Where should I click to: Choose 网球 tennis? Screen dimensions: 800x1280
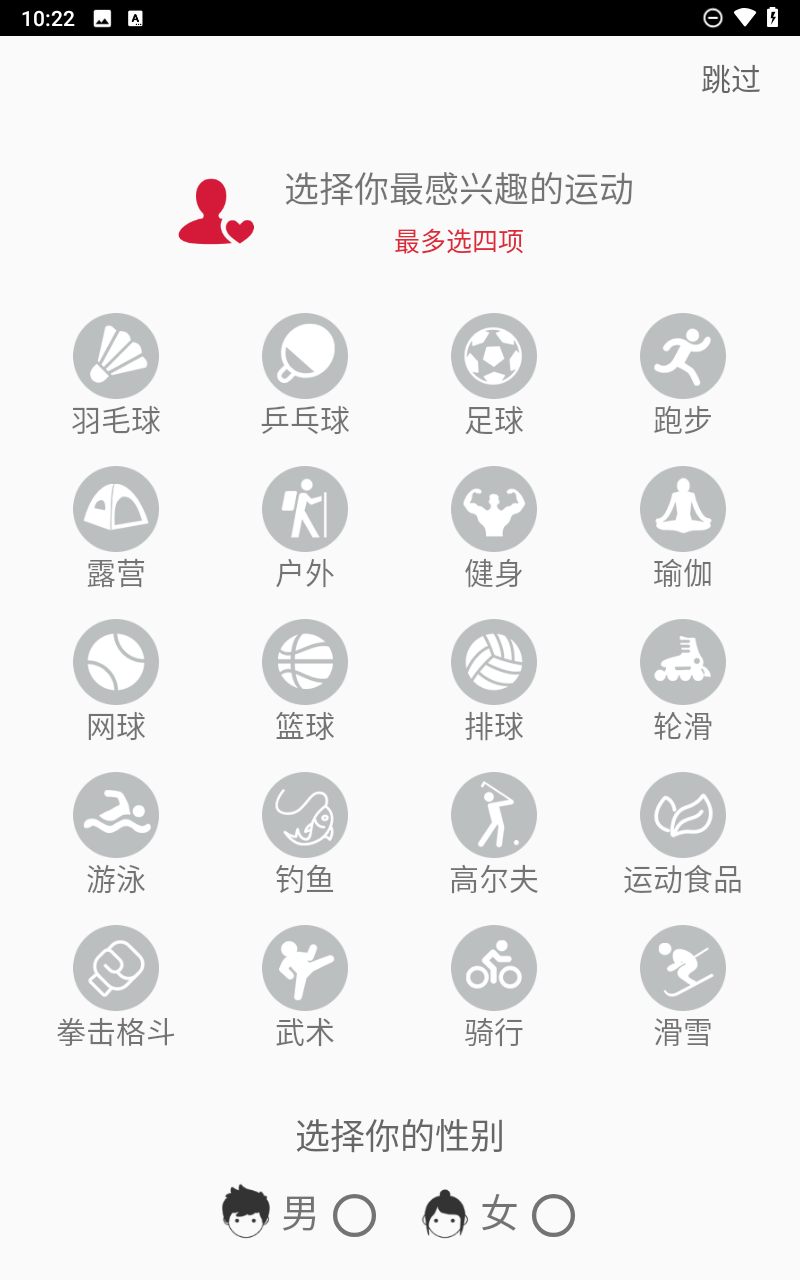click(116, 662)
